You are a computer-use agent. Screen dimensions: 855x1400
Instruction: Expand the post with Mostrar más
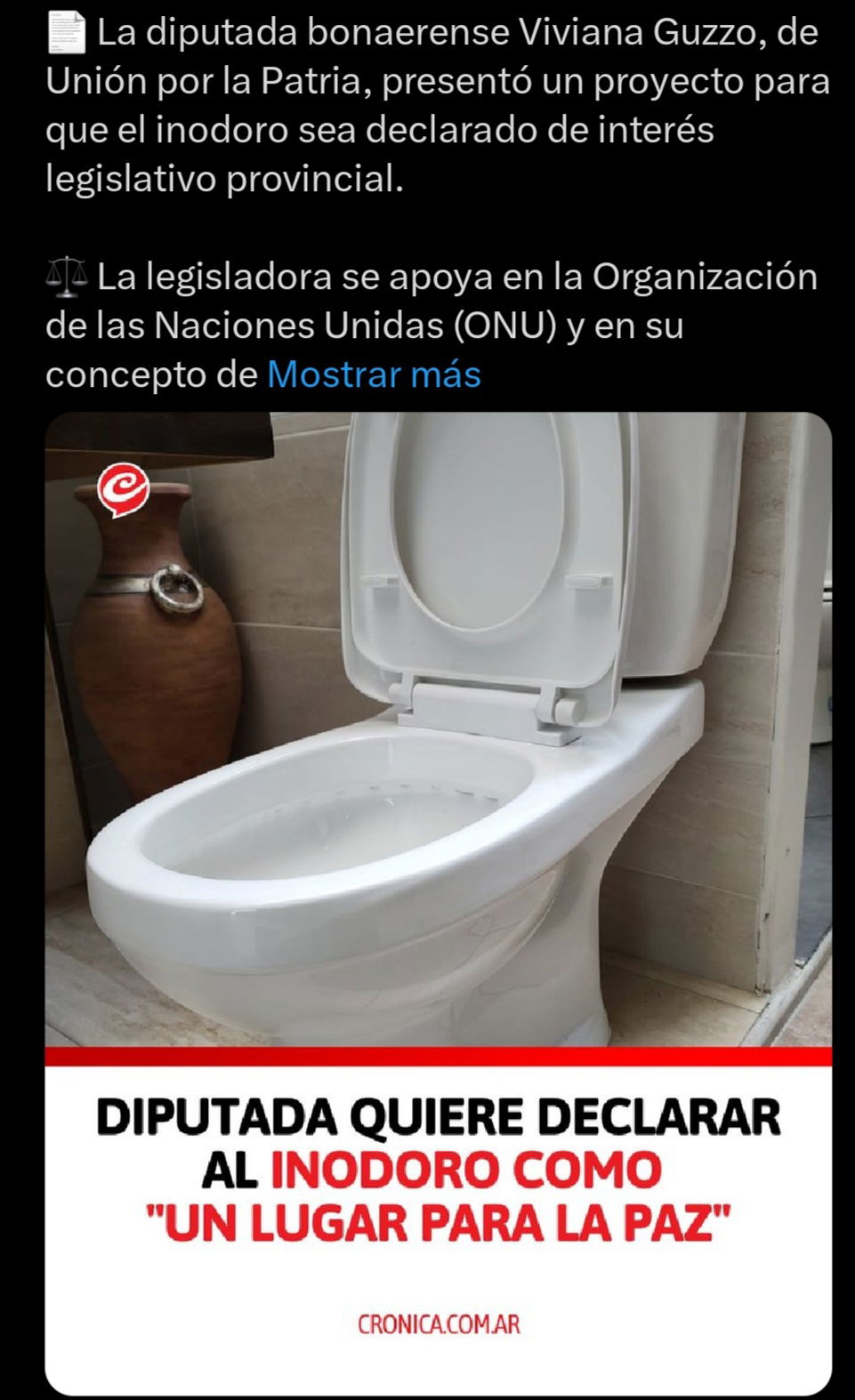(374, 374)
